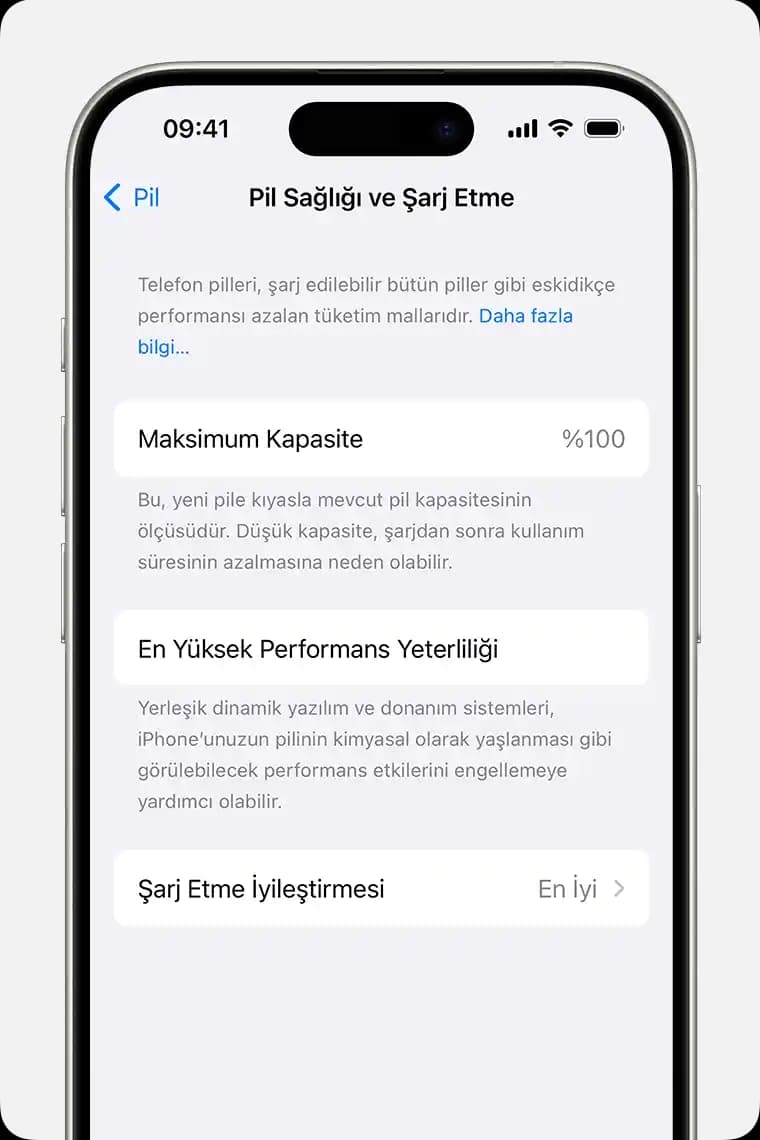This screenshot has width=760, height=1140.
Task: Expand the En Yüksek Performans Yeterliliği section
Action: click(x=380, y=647)
